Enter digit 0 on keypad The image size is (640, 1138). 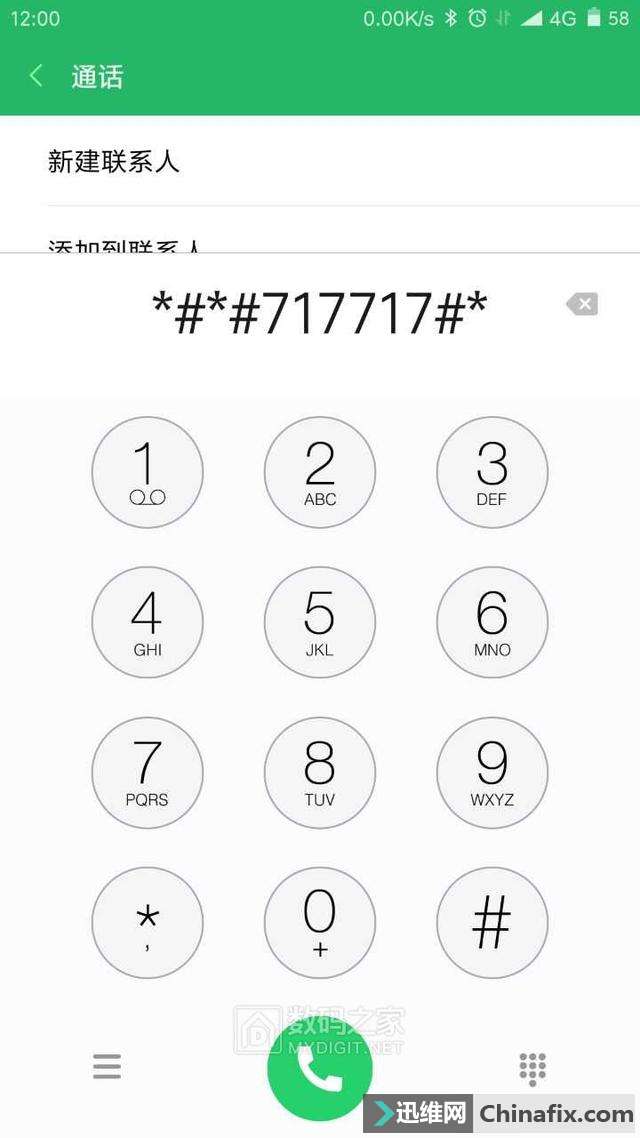(320, 922)
